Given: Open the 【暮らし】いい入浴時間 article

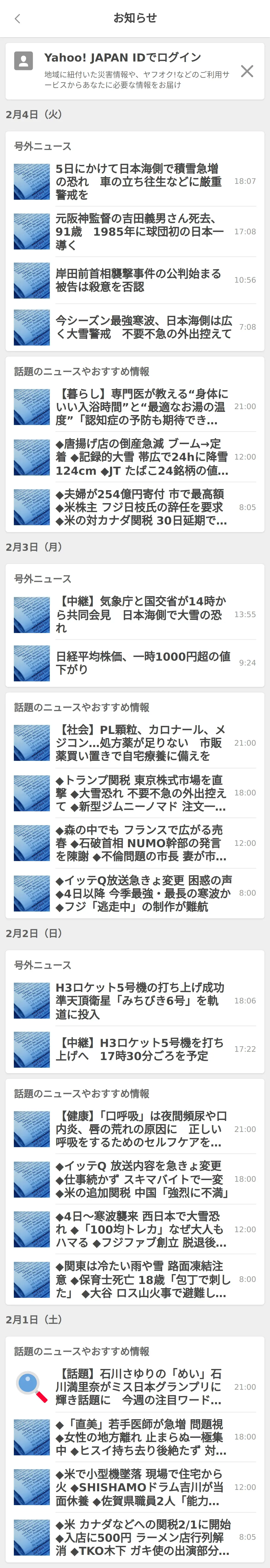Looking at the screenshot, I should [139, 407].
